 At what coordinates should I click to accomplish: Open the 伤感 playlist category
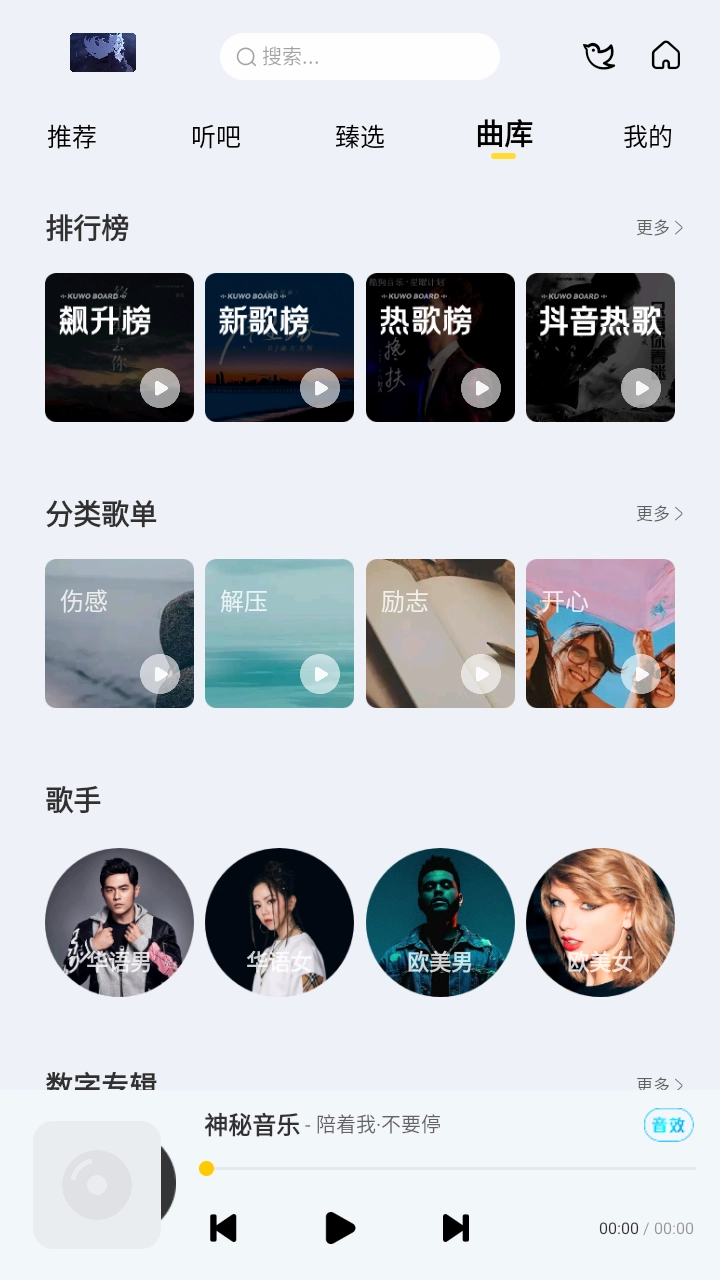pos(119,633)
